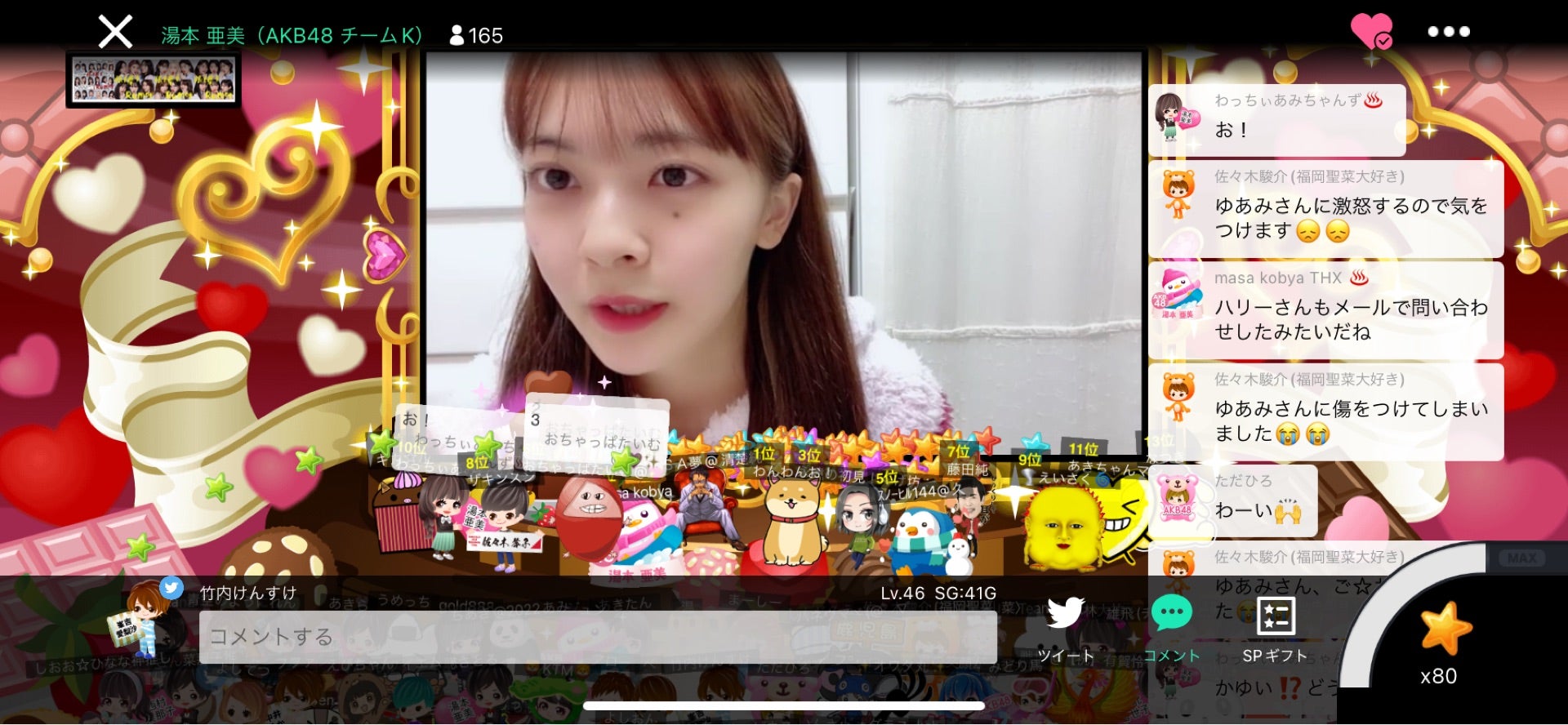Open masa kobya THX's comment

1325,309
